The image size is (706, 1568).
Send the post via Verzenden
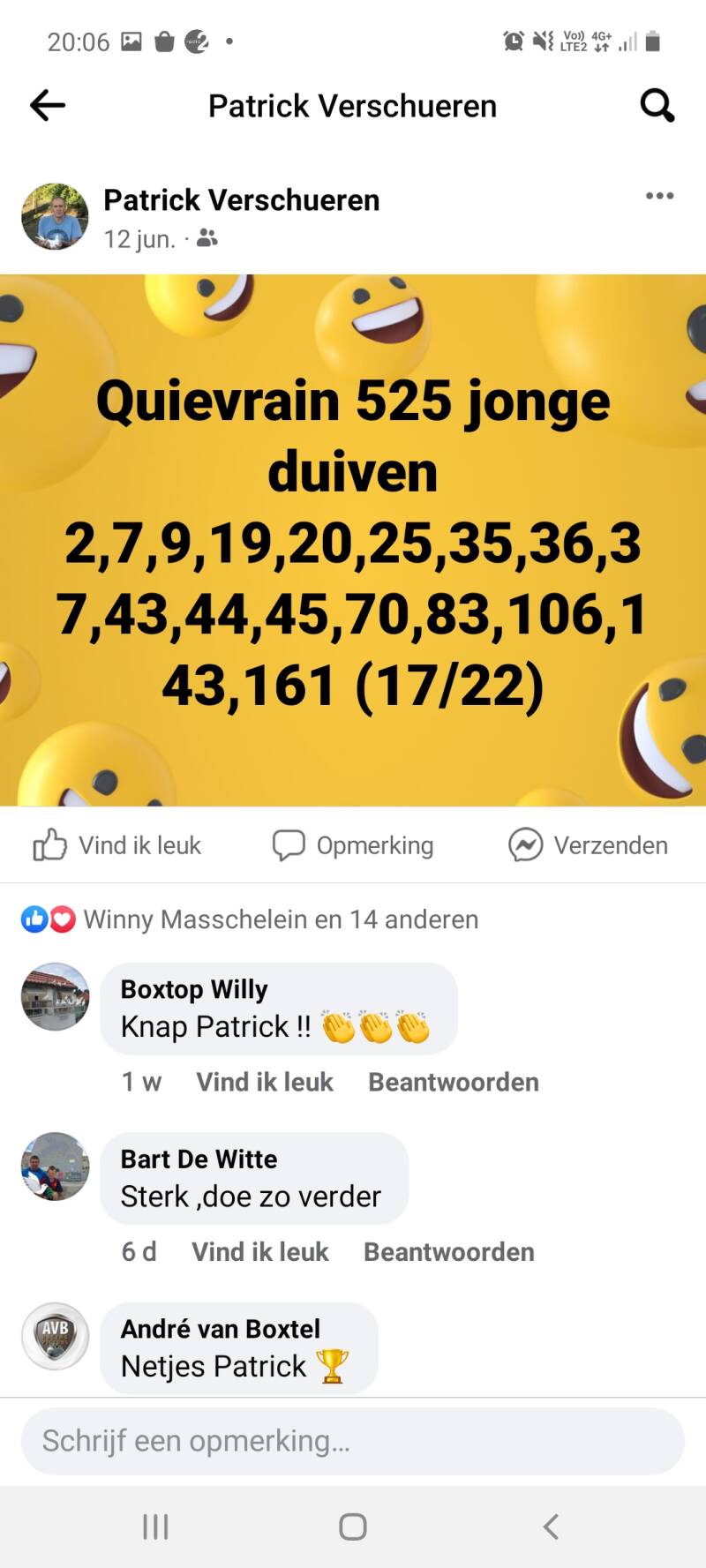point(588,845)
